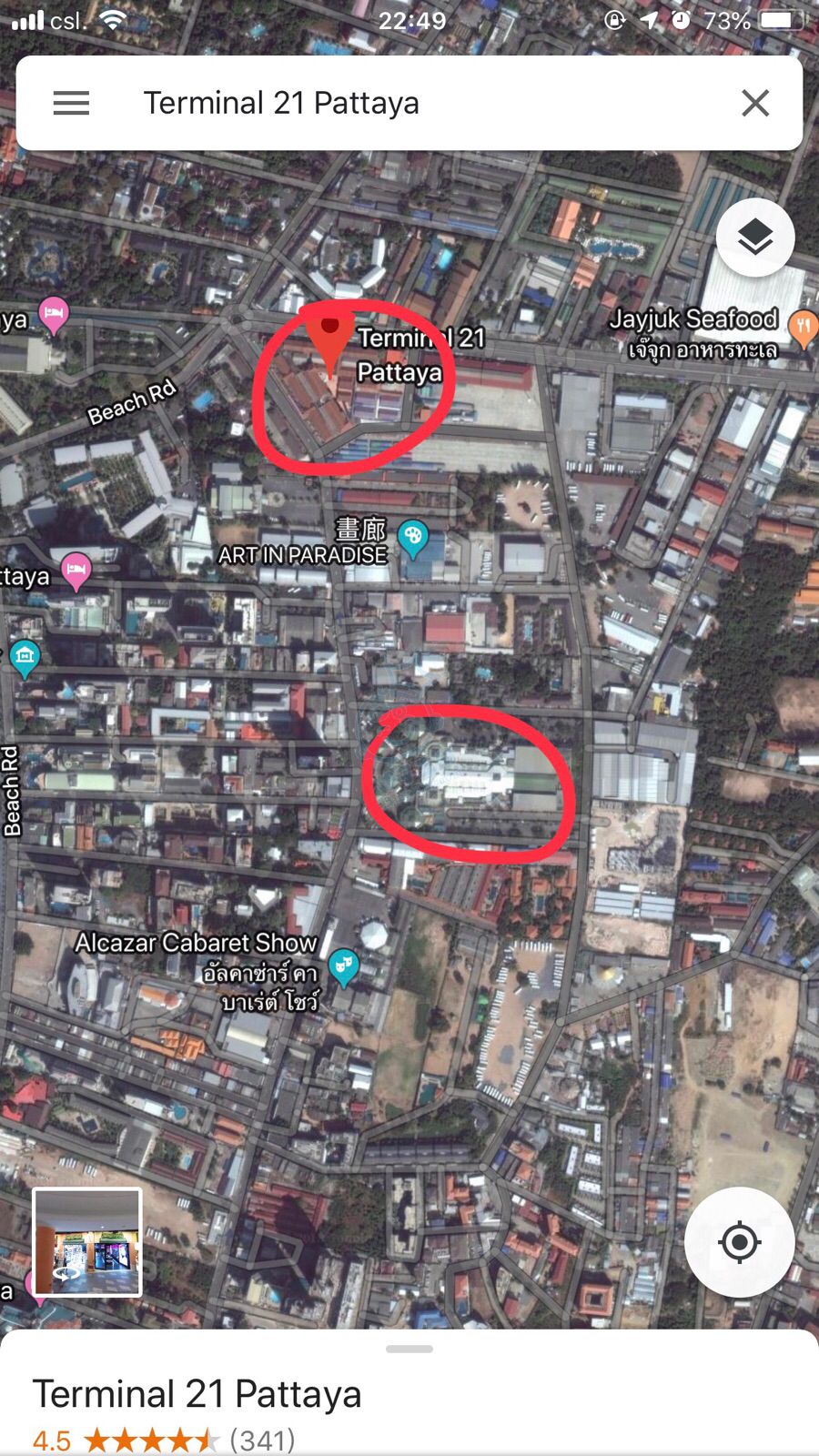Open the hamburger menu

click(x=71, y=103)
